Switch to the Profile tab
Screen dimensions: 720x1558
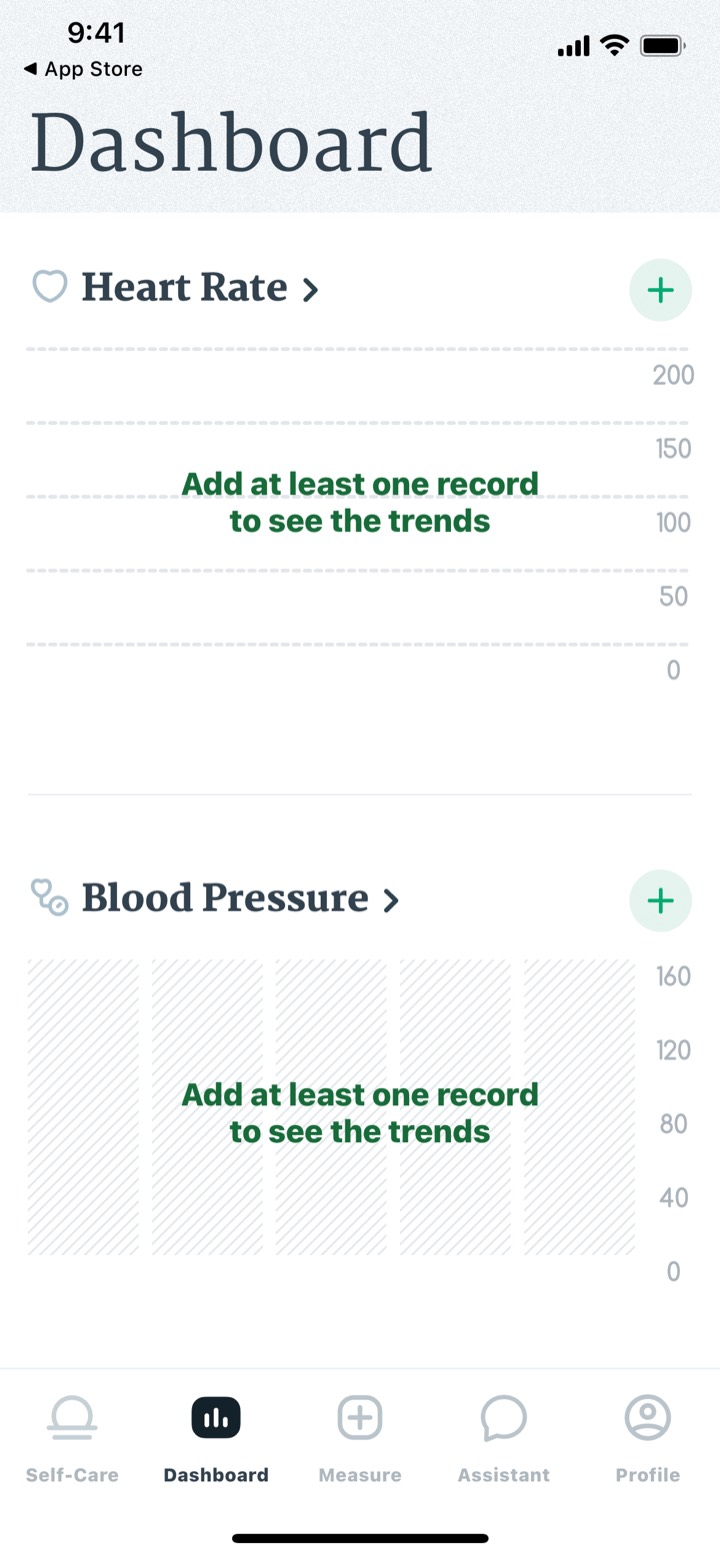(648, 1438)
